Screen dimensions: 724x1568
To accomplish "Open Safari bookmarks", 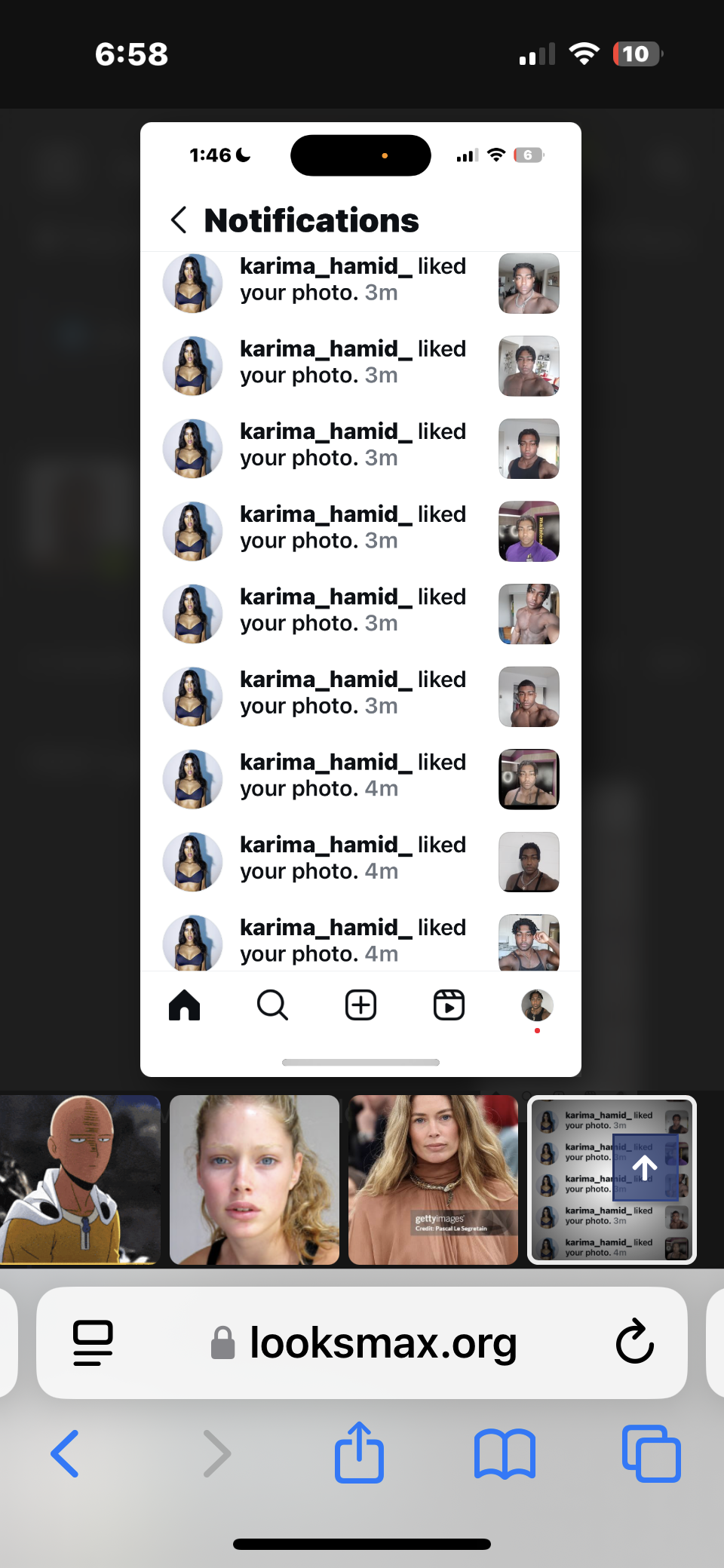I will [505, 1453].
